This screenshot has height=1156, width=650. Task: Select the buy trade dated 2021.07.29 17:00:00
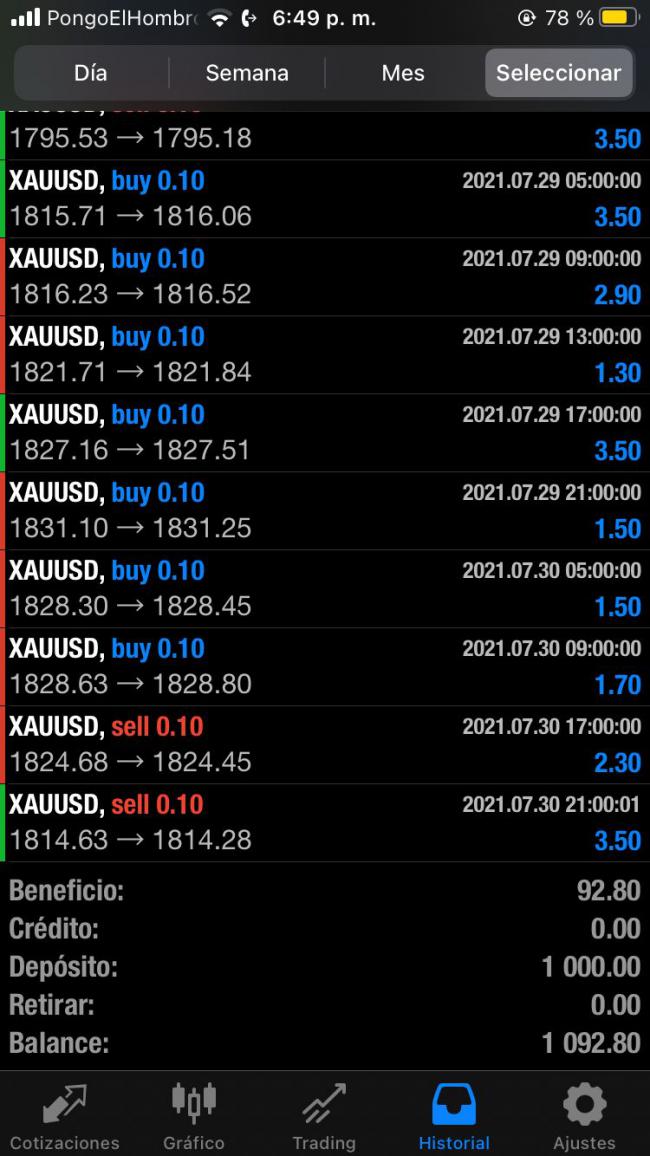click(x=325, y=433)
